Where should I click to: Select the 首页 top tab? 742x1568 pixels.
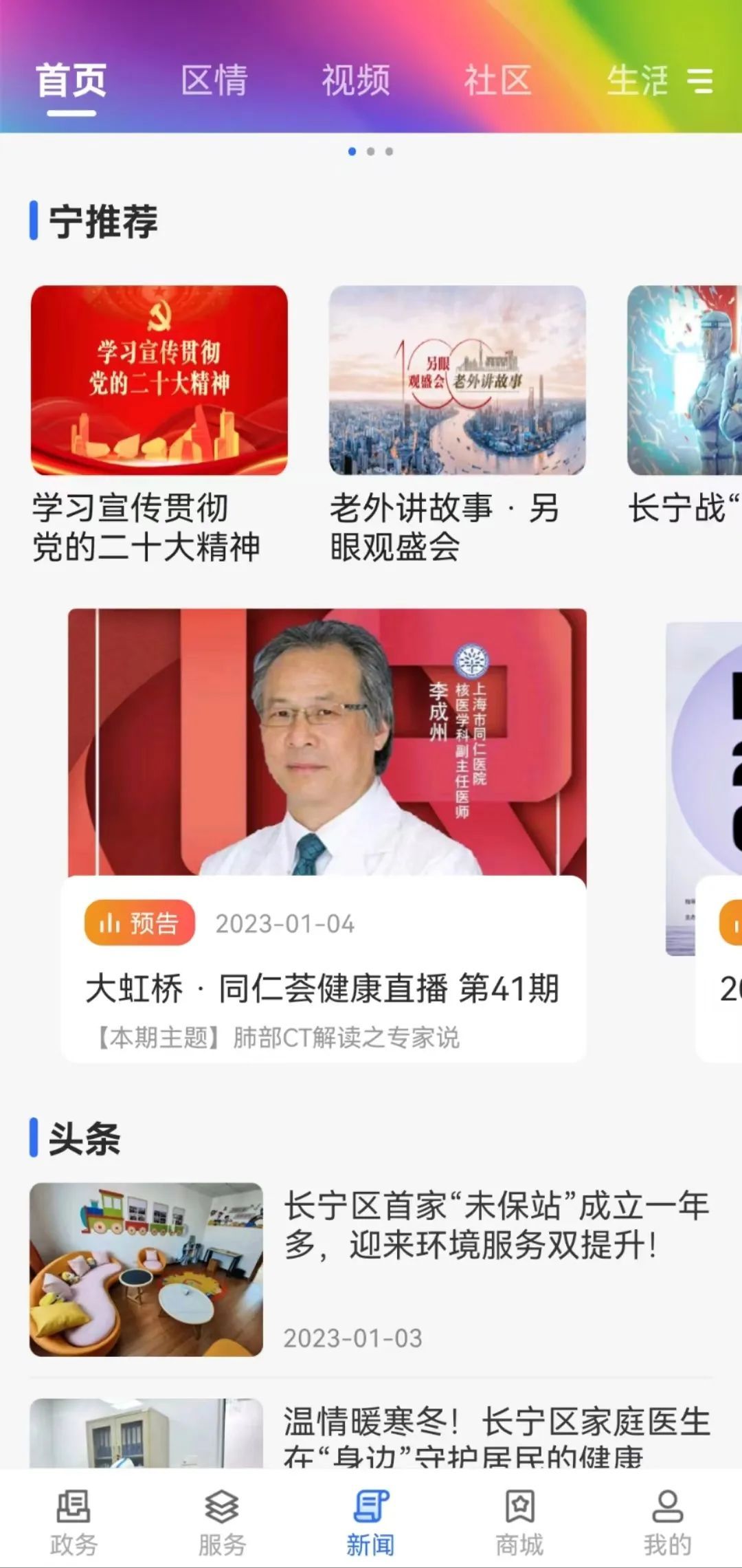(x=71, y=80)
